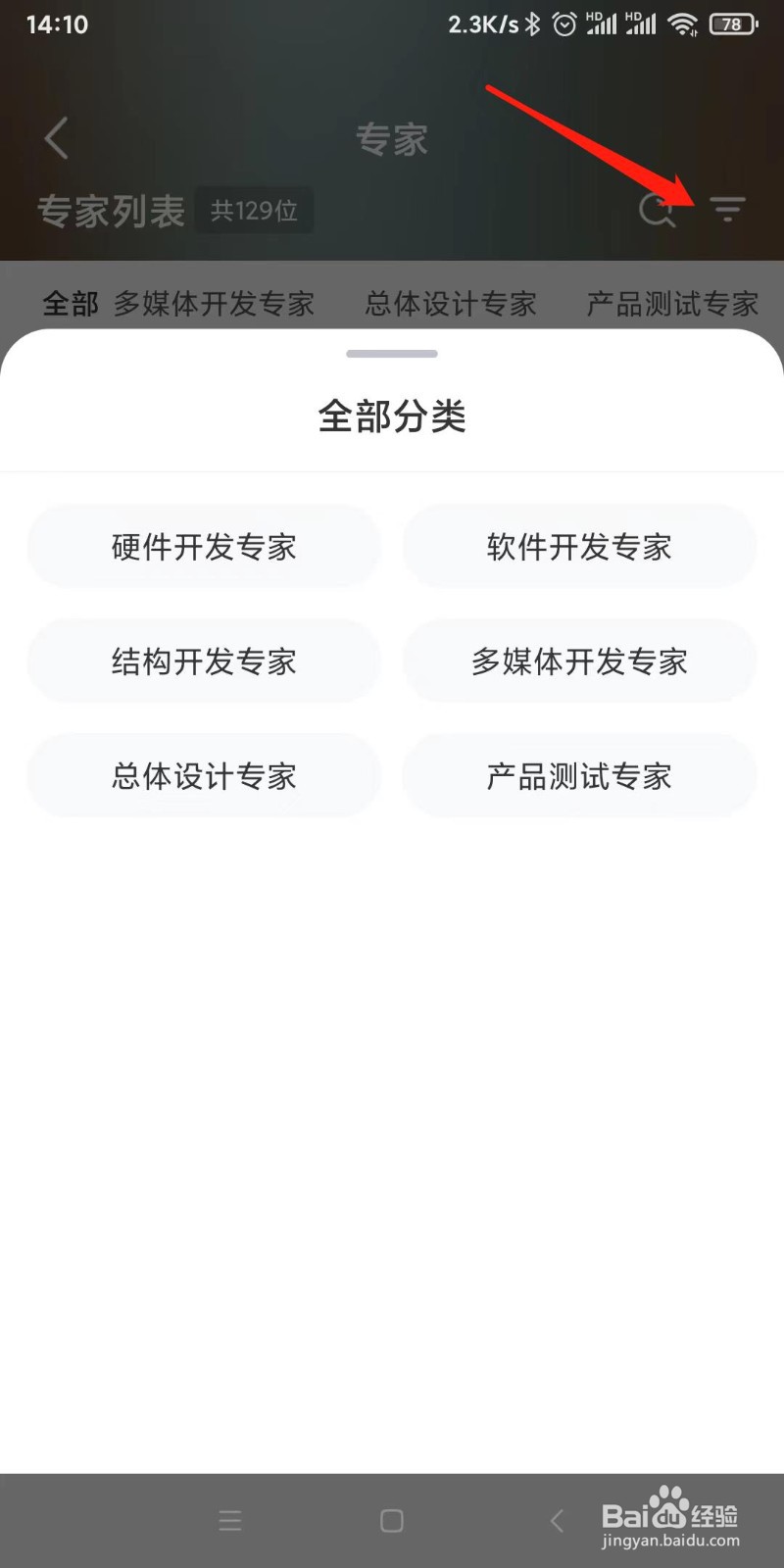Tap the recents key in the navigation bar

(230, 1520)
